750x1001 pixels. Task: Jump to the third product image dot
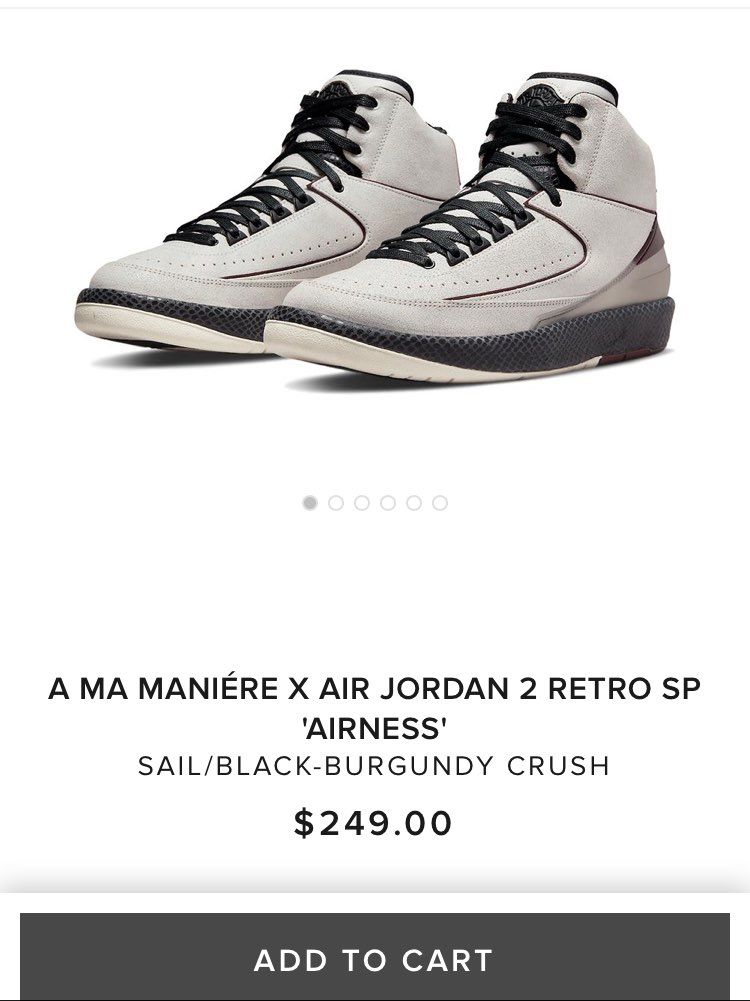[x=362, y=503]
